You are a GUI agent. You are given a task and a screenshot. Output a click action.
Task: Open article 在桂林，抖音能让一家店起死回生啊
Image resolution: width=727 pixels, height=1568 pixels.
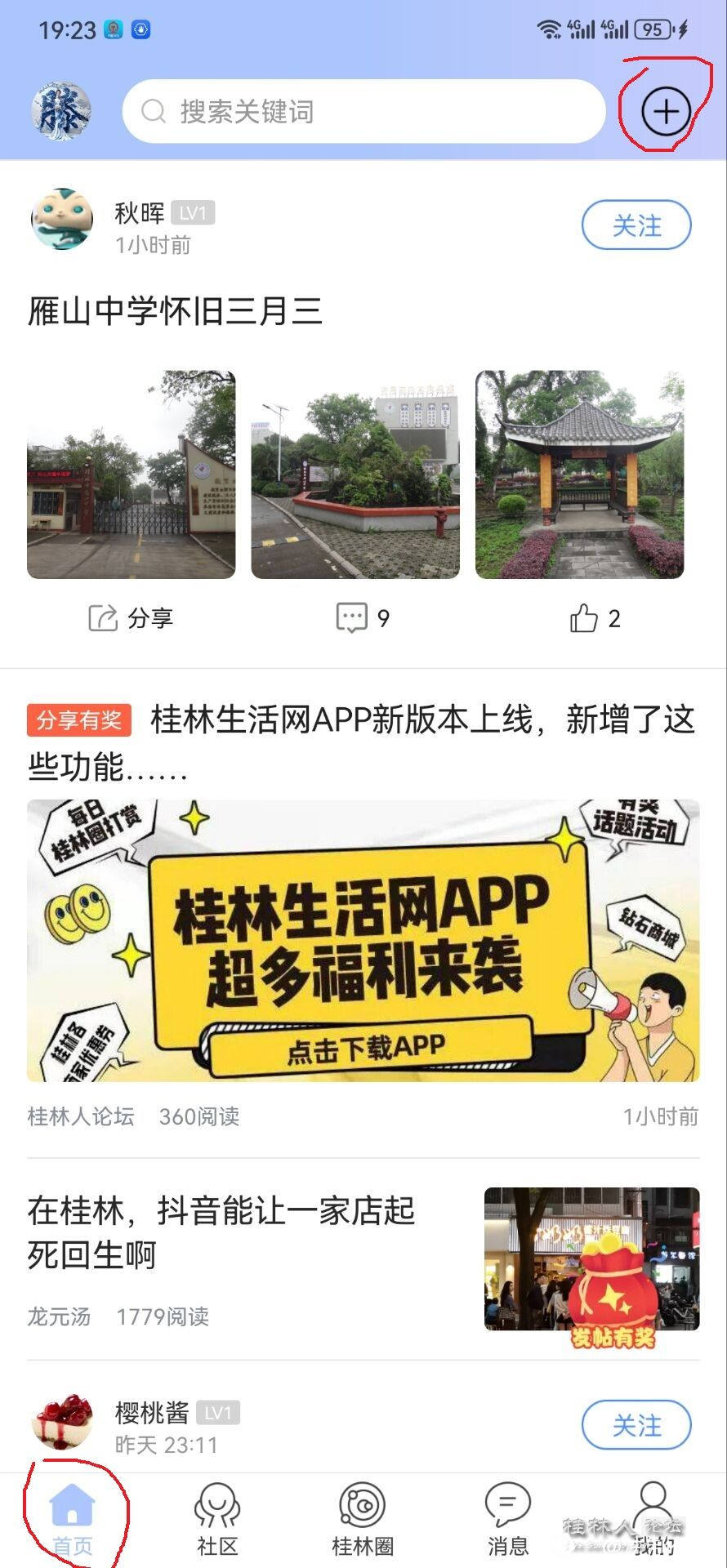(221, 1232)
